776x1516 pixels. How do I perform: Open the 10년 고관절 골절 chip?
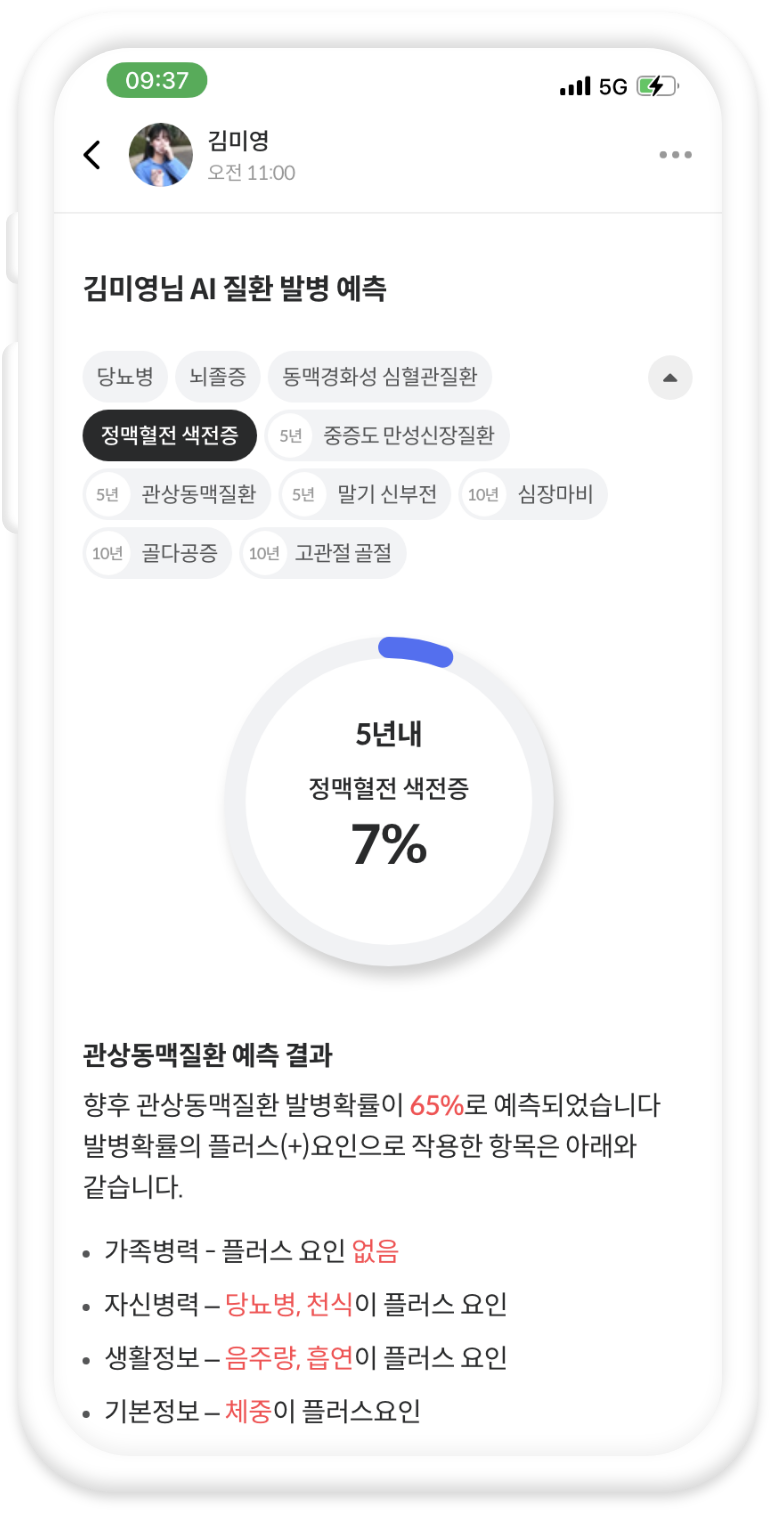pos(323,553)
